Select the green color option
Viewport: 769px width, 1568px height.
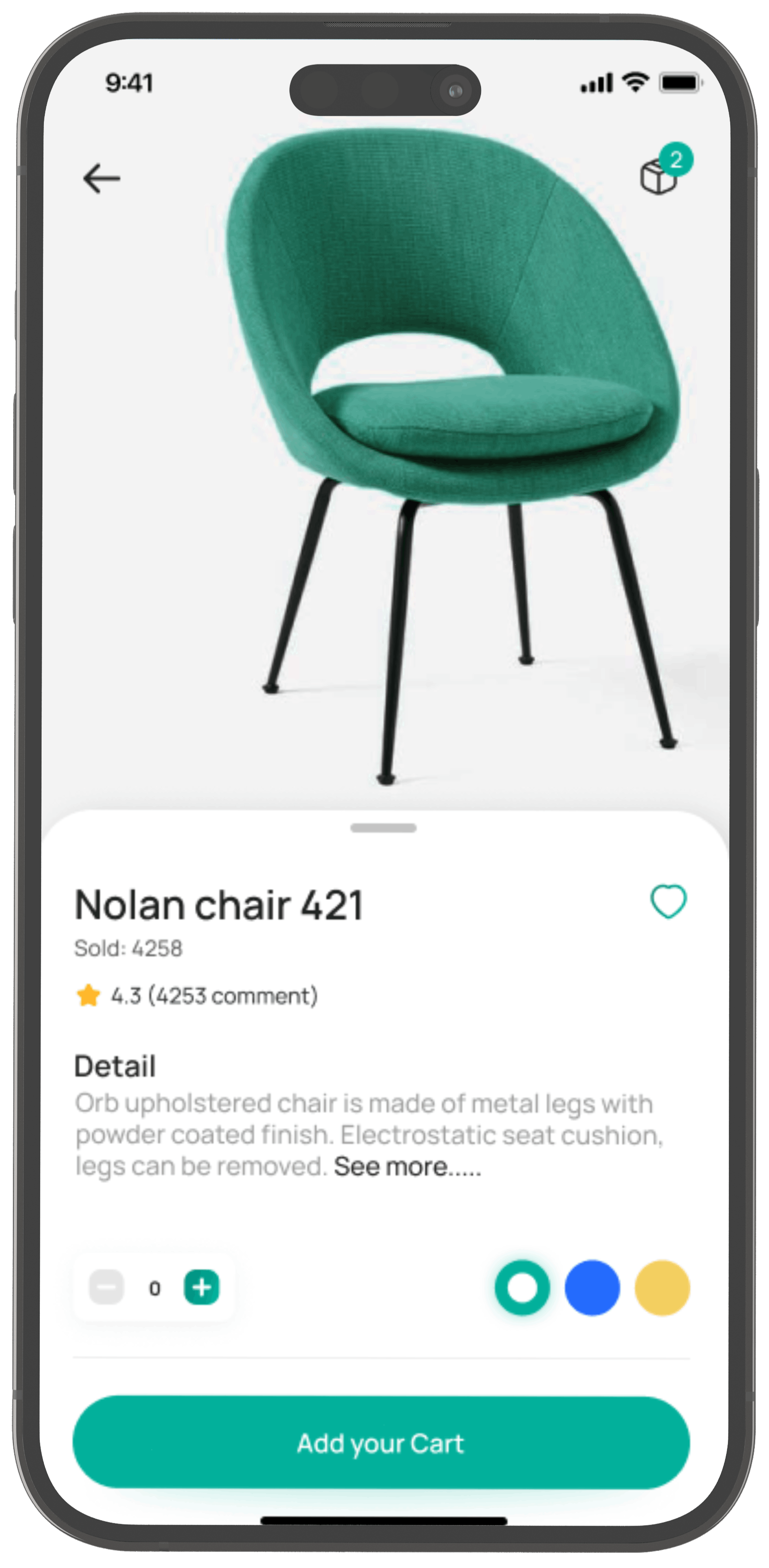(523, 1287)
